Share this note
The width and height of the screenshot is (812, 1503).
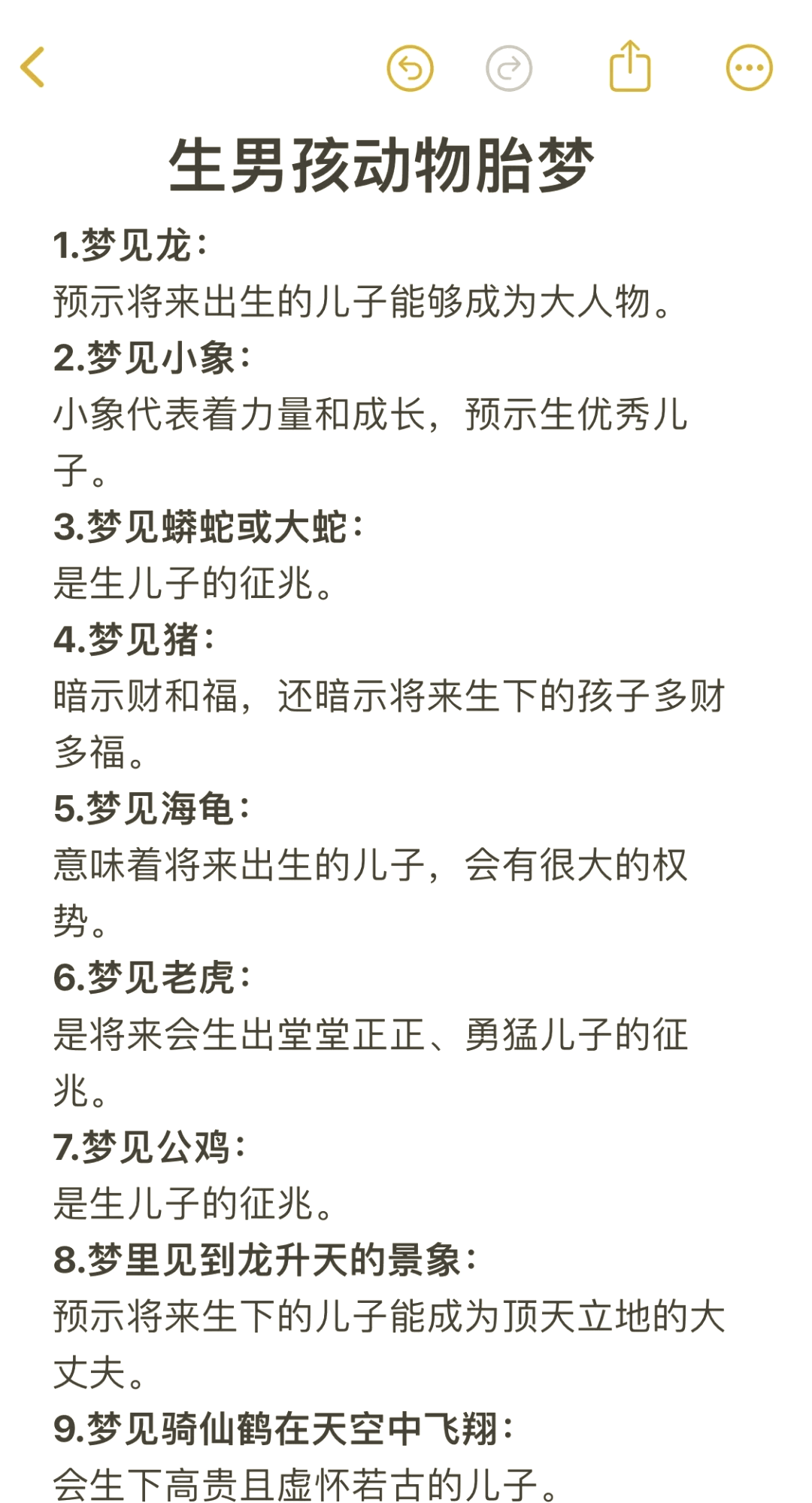(629, 67)
